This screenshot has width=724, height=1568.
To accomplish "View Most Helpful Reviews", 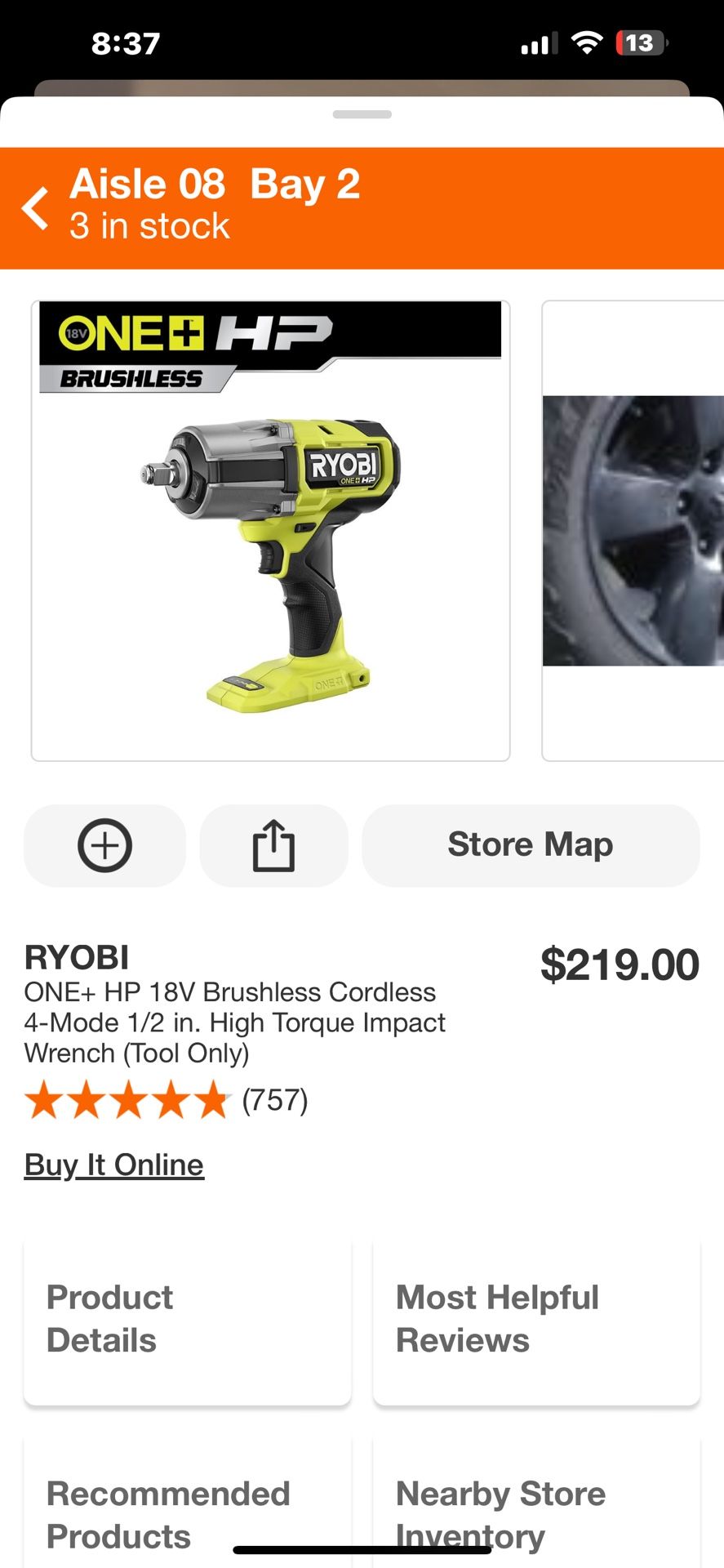I will point(536,1320).
